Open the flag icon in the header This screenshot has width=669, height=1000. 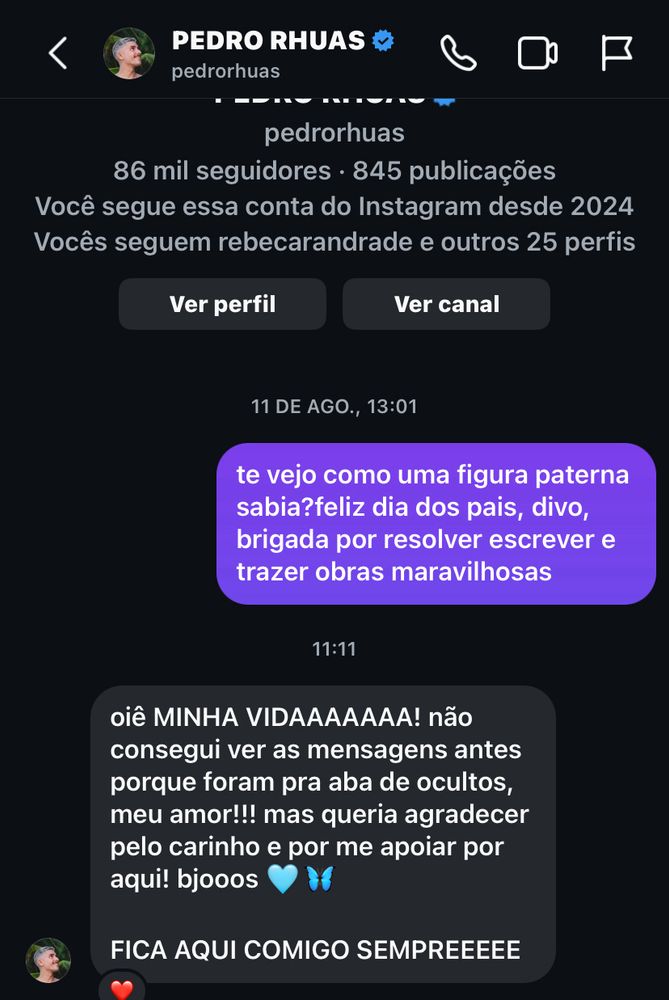point(617,54)
